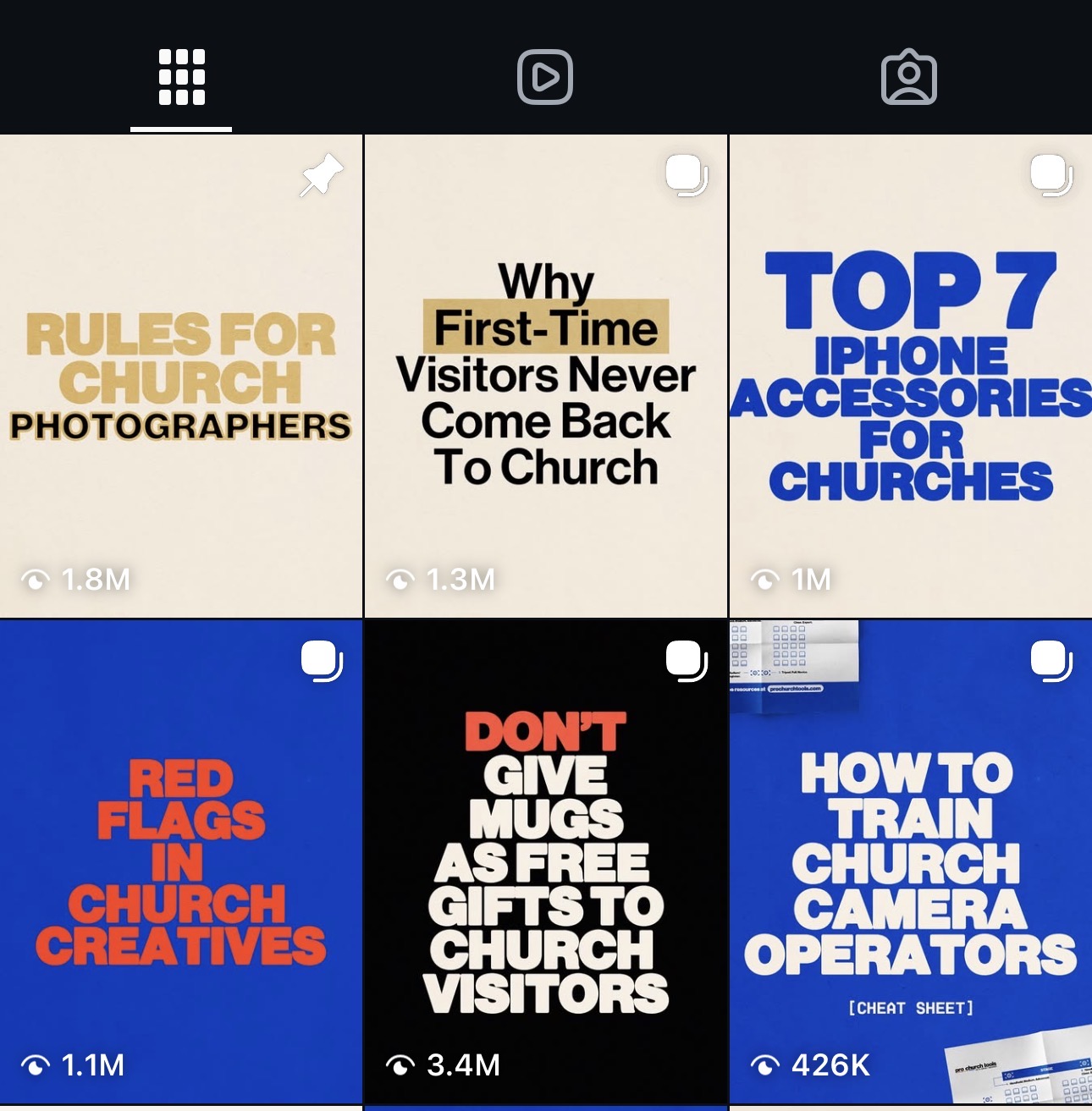Open the pinned Rules for Church Photographers post
This screenshot has width=1092, height=1111.
coord(181,377)
